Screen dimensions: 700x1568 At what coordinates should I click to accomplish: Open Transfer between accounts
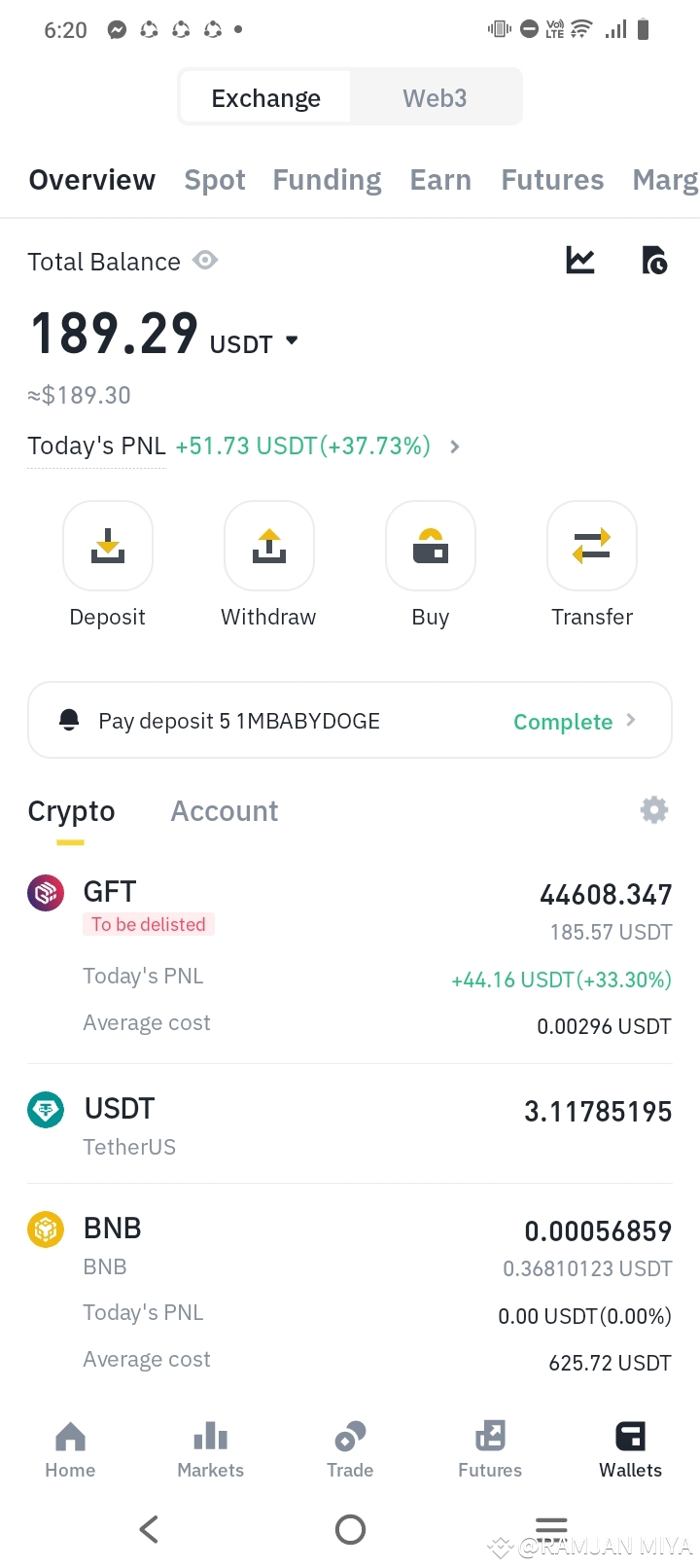click(592, 546)
